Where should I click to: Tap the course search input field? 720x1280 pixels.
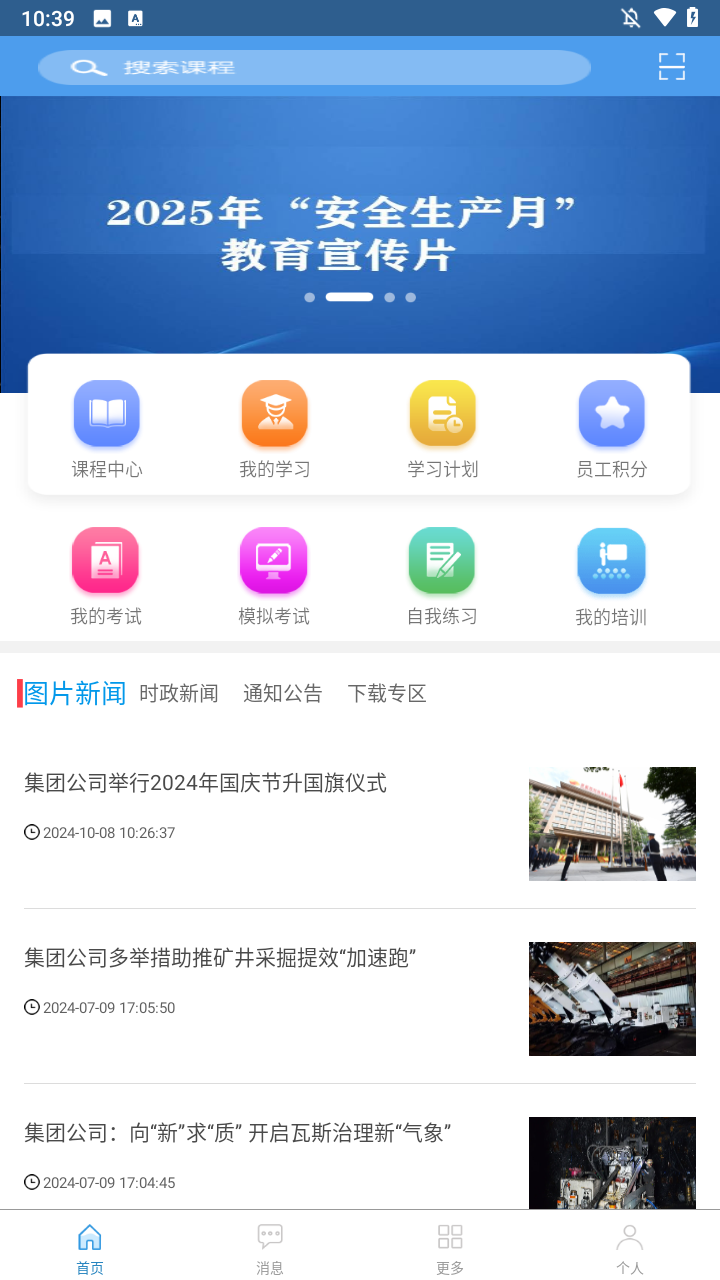click(313, 67)
